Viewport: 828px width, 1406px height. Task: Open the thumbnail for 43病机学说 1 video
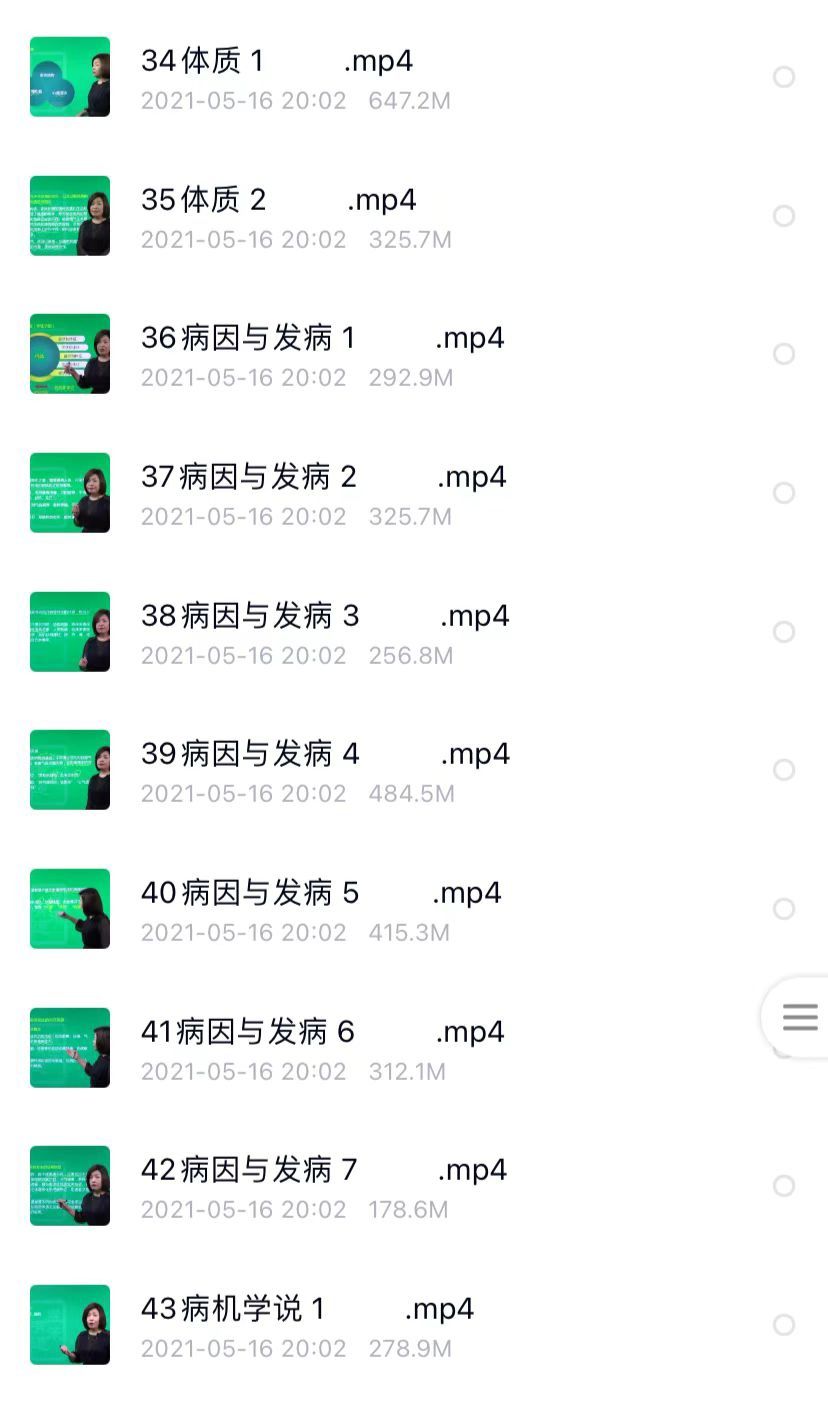(x=69, y=1325)
